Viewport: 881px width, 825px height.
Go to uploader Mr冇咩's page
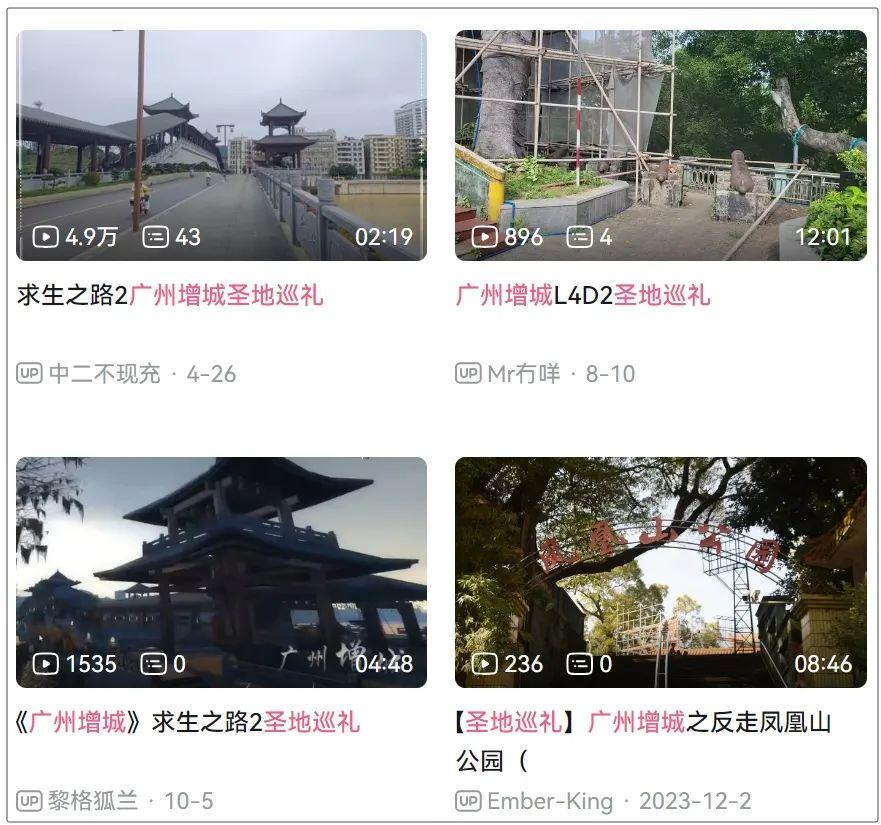pyautogui.click(x=523, y=374)
